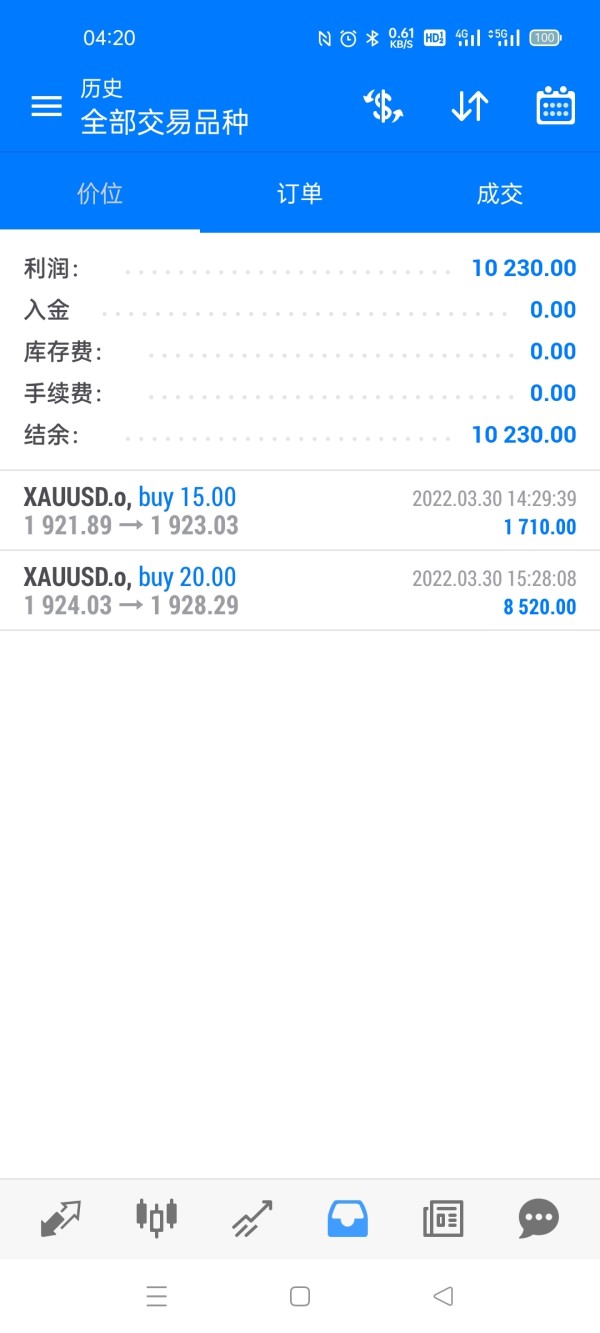
Task: Open the XAUUSD.o buy 20.00 trade
Action: point(300,591)
